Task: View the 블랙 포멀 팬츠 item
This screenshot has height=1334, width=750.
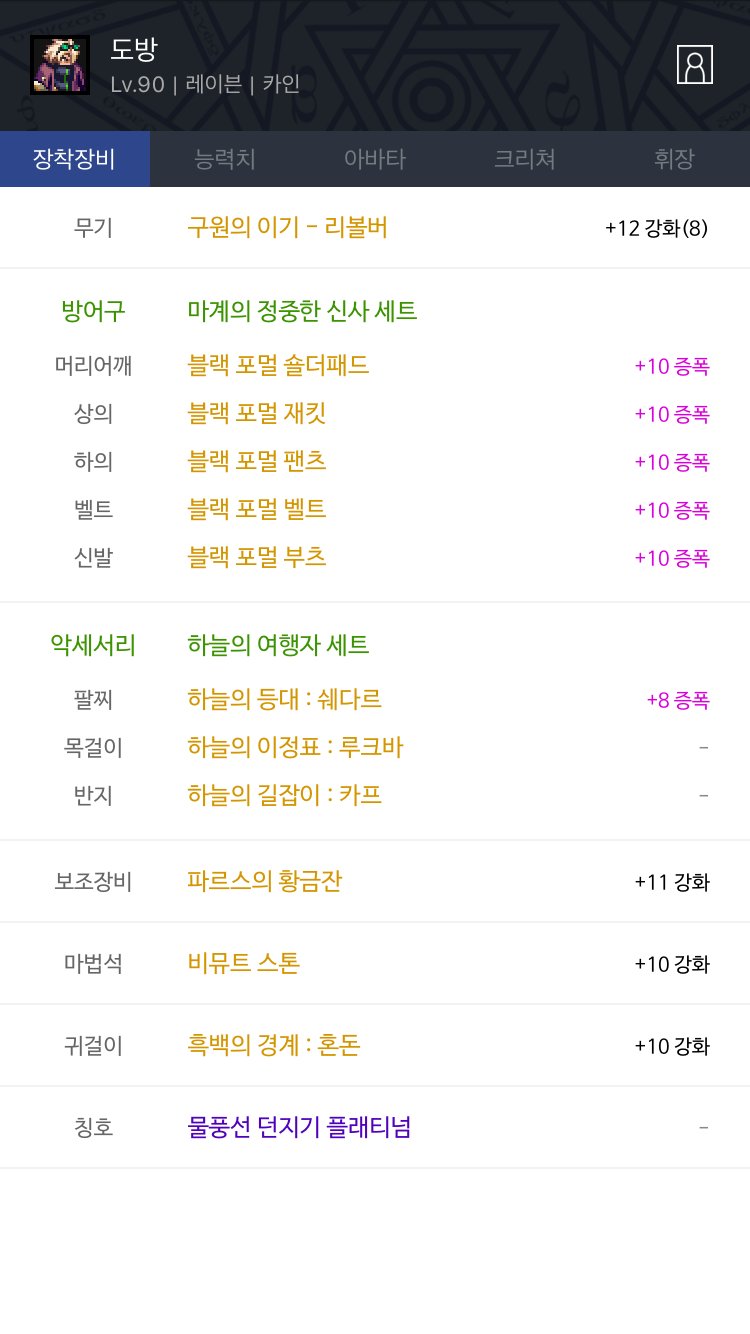Action: click(x=257, y=461)
